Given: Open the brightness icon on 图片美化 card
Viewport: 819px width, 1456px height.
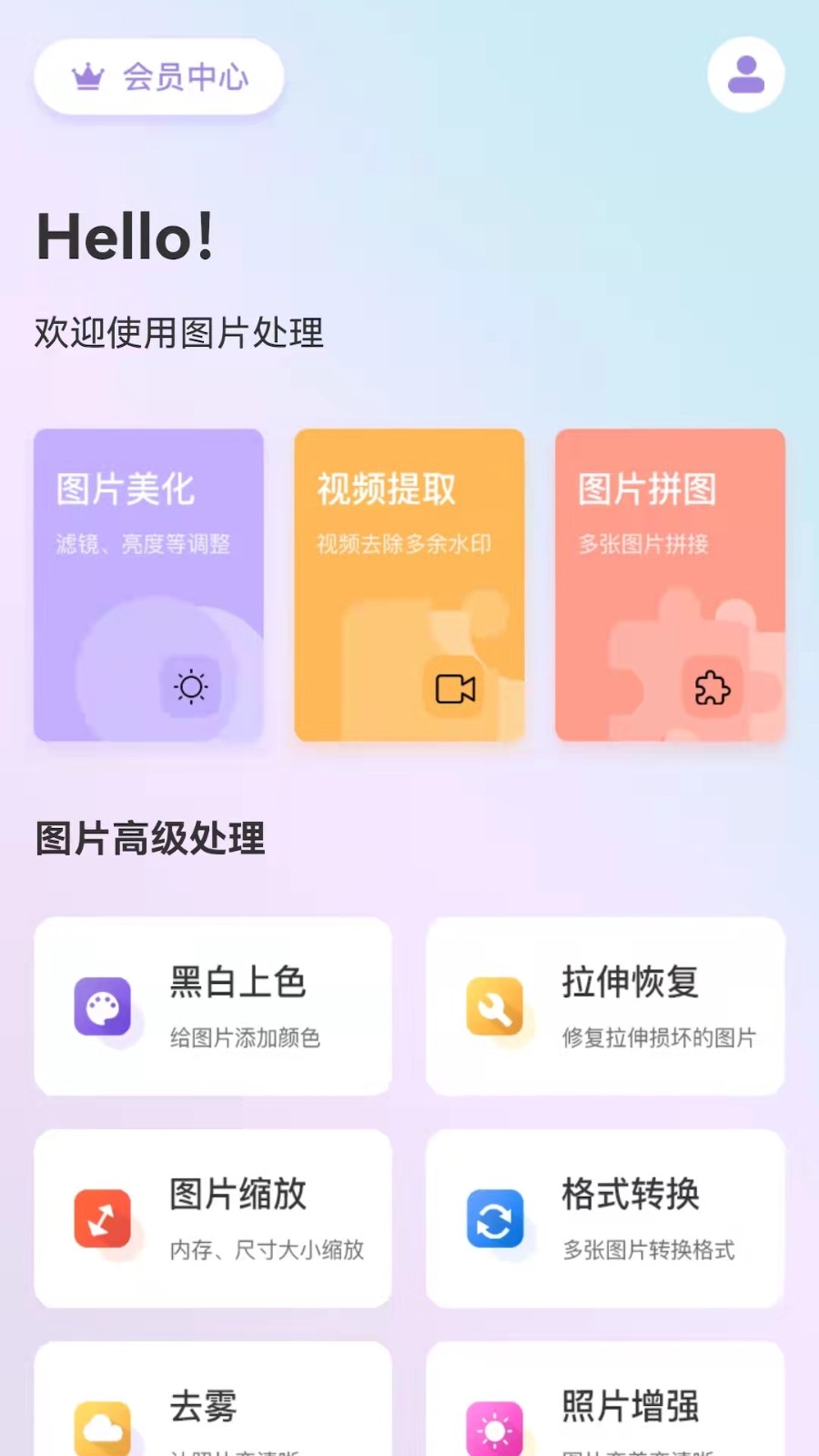Looking at the screenshot, I should pyautogui.click(x=193, y=686).
